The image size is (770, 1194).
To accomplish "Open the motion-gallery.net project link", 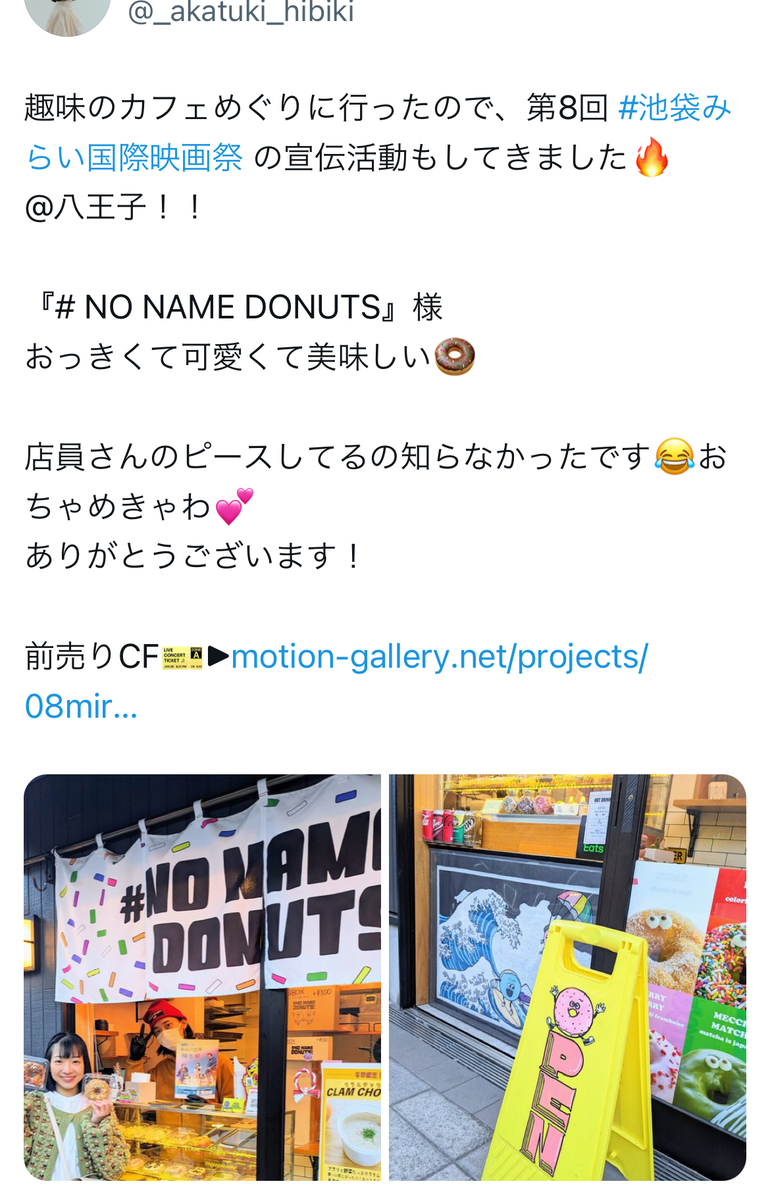I will pos(439,657).
